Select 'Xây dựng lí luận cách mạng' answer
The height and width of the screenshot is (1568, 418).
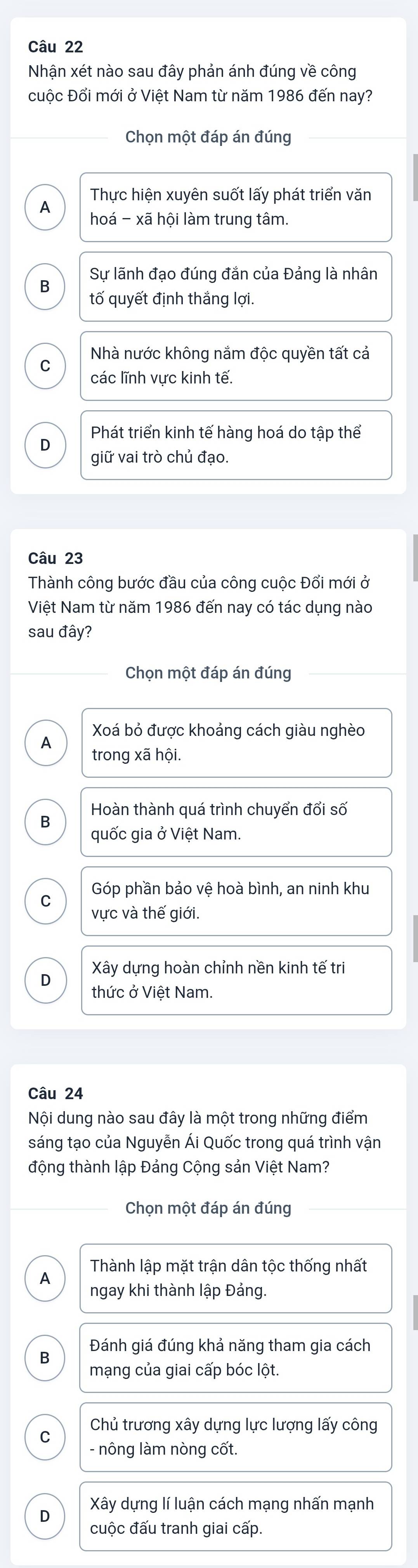(236, 1516)
